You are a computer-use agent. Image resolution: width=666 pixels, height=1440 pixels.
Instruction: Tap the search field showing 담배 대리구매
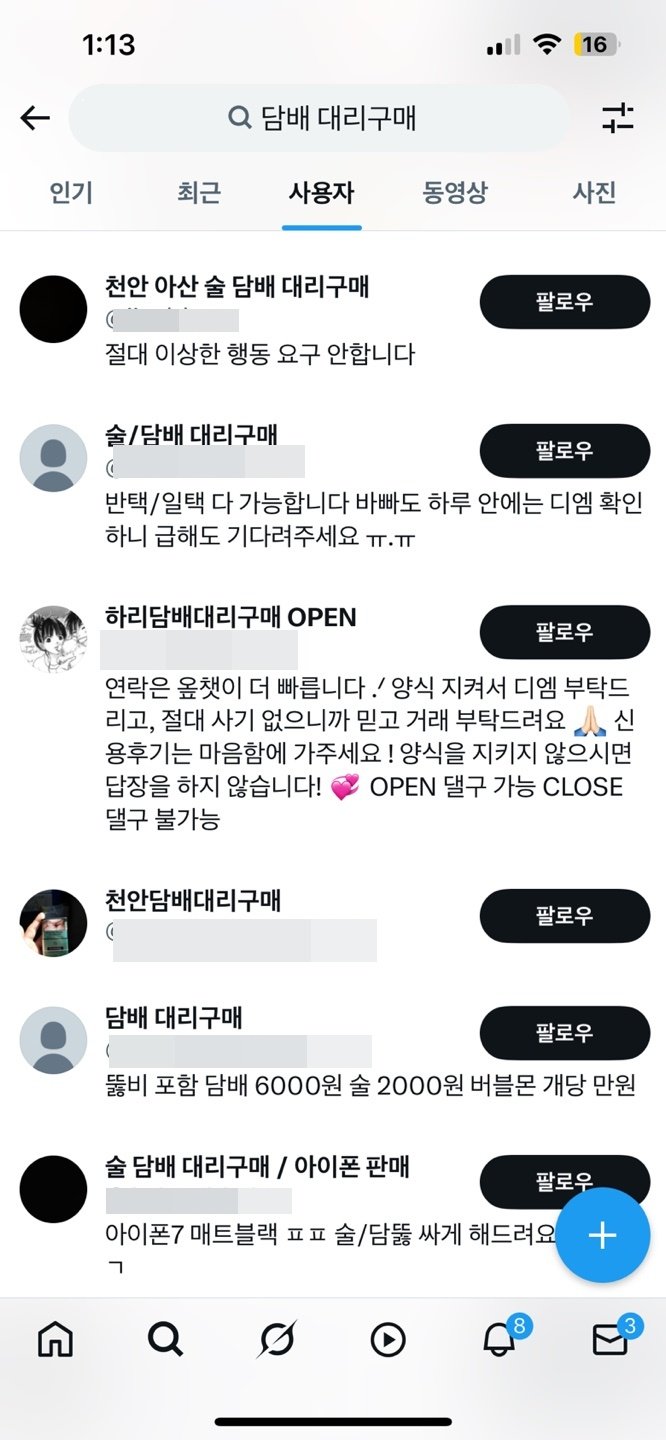click(320, 119)
